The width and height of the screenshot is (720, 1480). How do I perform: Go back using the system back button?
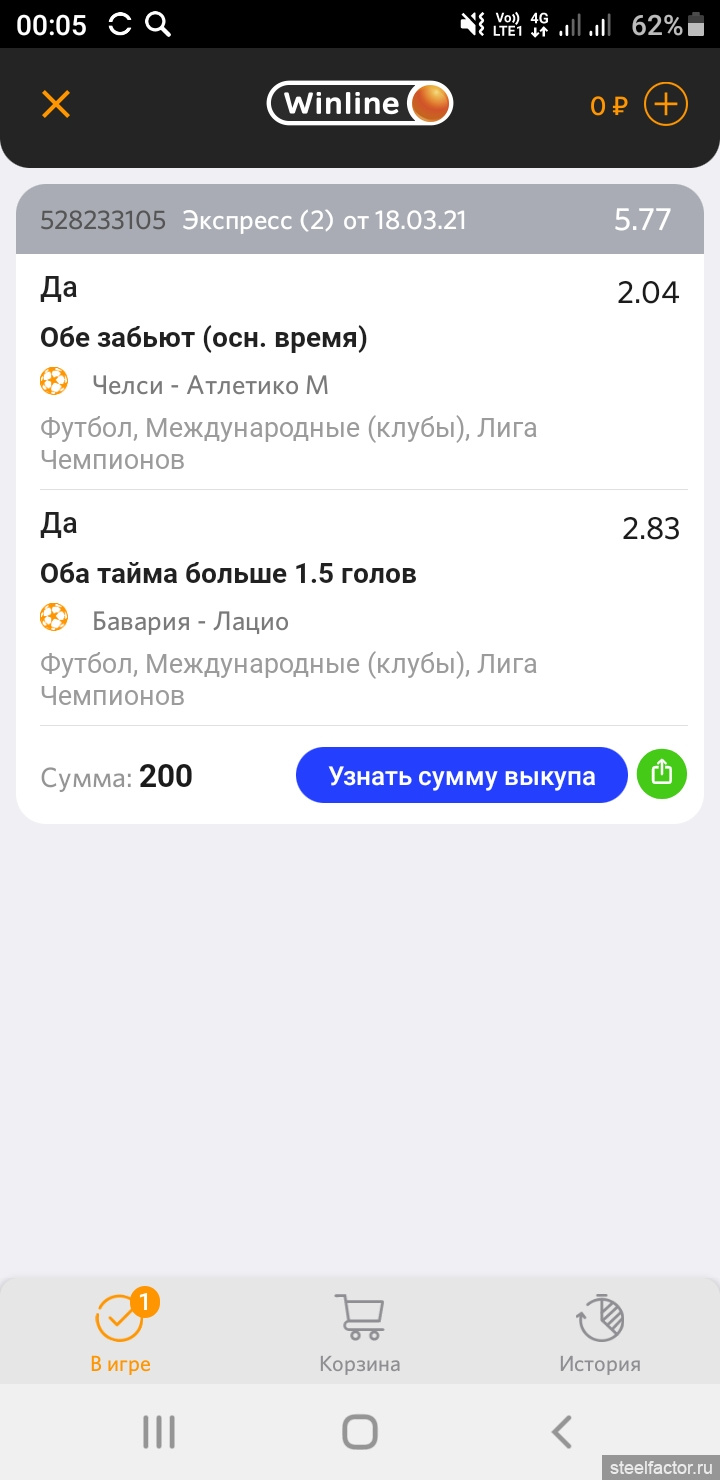click(x=562, y=1432)
